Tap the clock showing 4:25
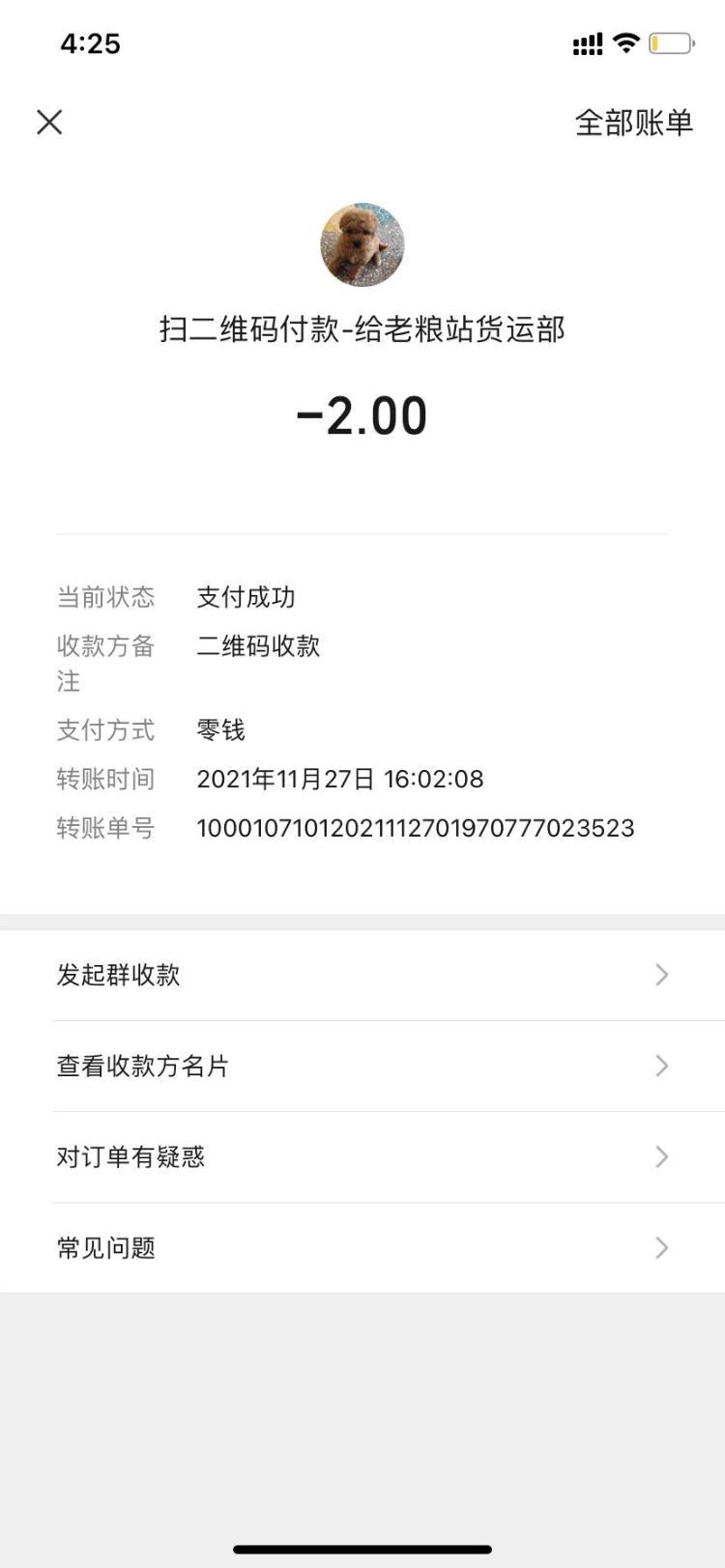 91,43
